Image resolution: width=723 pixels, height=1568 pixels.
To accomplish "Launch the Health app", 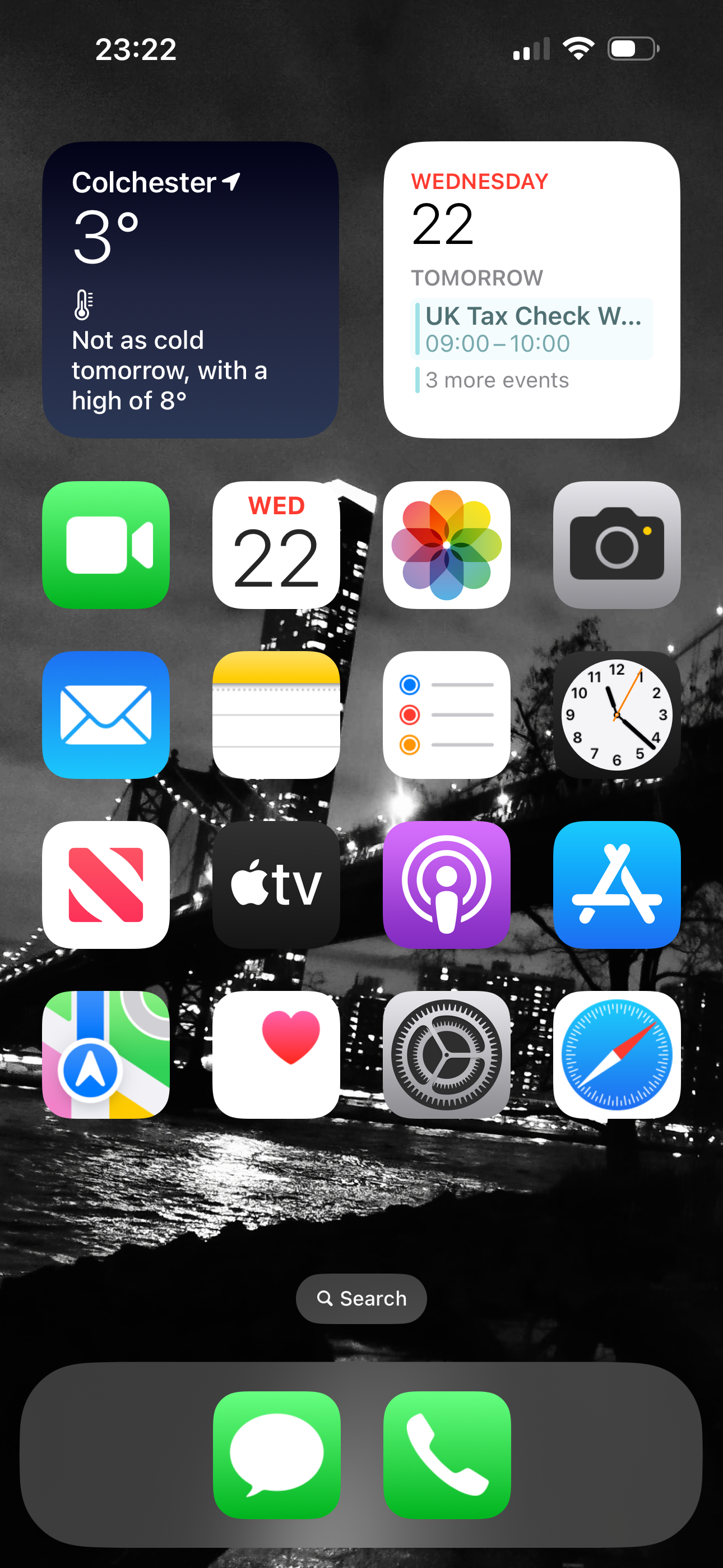I will (276, 1054).
